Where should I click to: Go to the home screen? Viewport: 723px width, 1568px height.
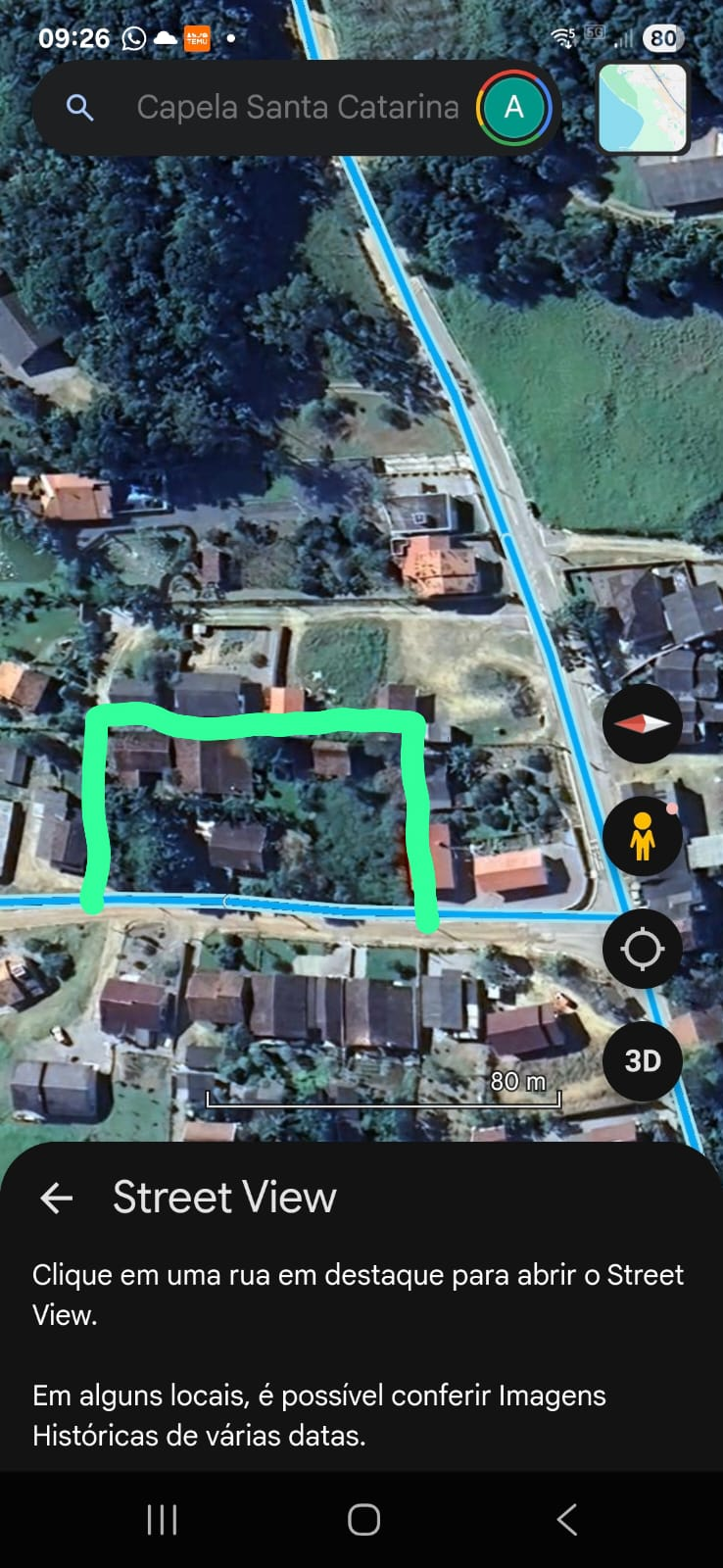(x=363, y=1520)
